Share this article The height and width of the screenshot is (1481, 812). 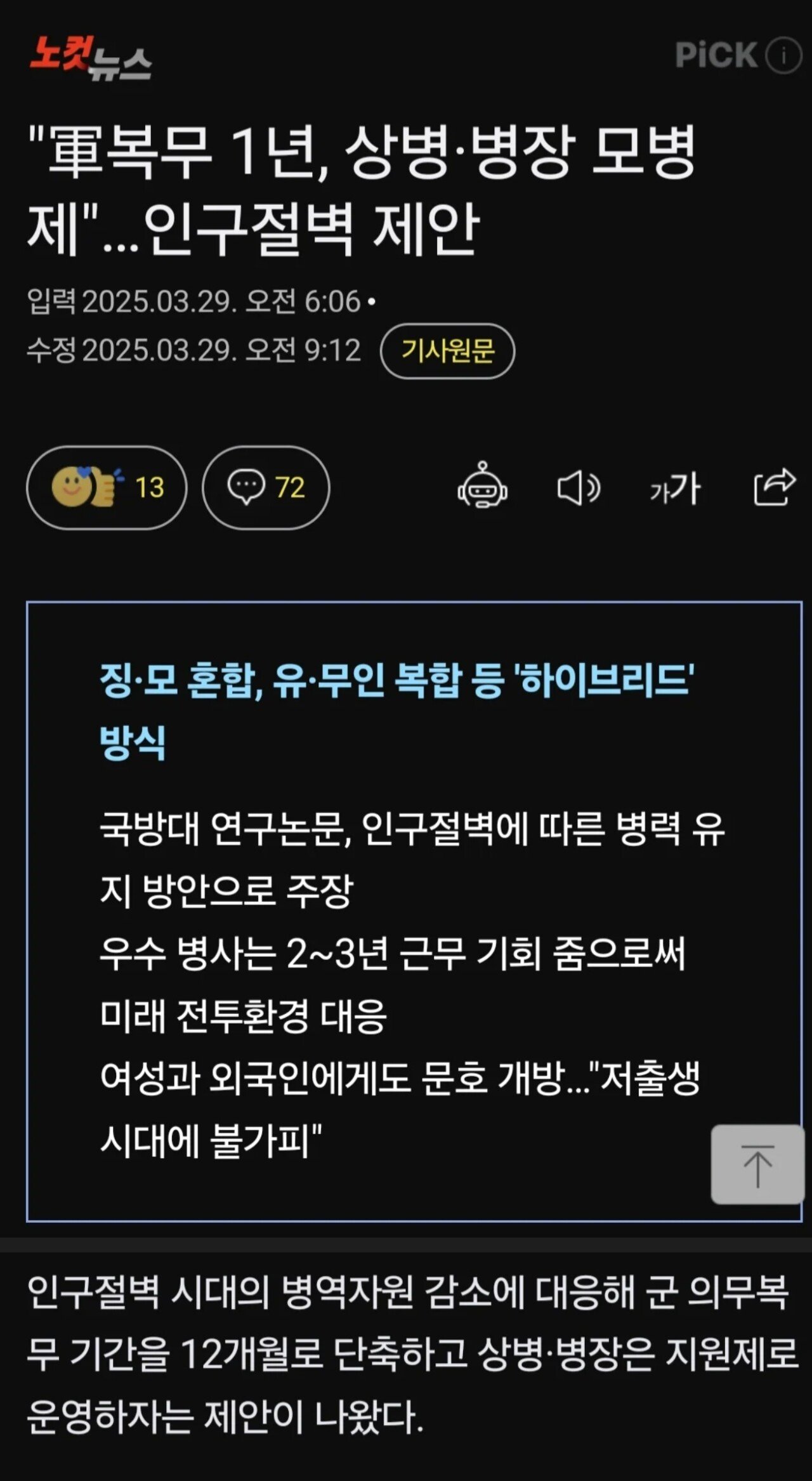773,487
